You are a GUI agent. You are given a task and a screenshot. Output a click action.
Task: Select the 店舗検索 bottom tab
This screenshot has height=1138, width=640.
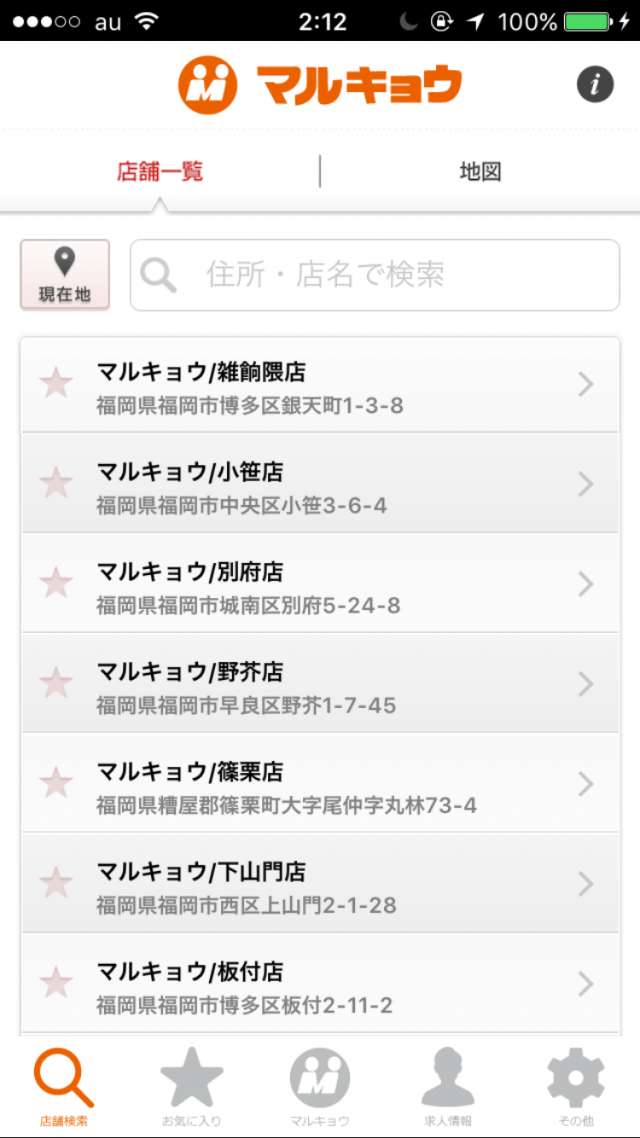click(x=64, y=1086)
